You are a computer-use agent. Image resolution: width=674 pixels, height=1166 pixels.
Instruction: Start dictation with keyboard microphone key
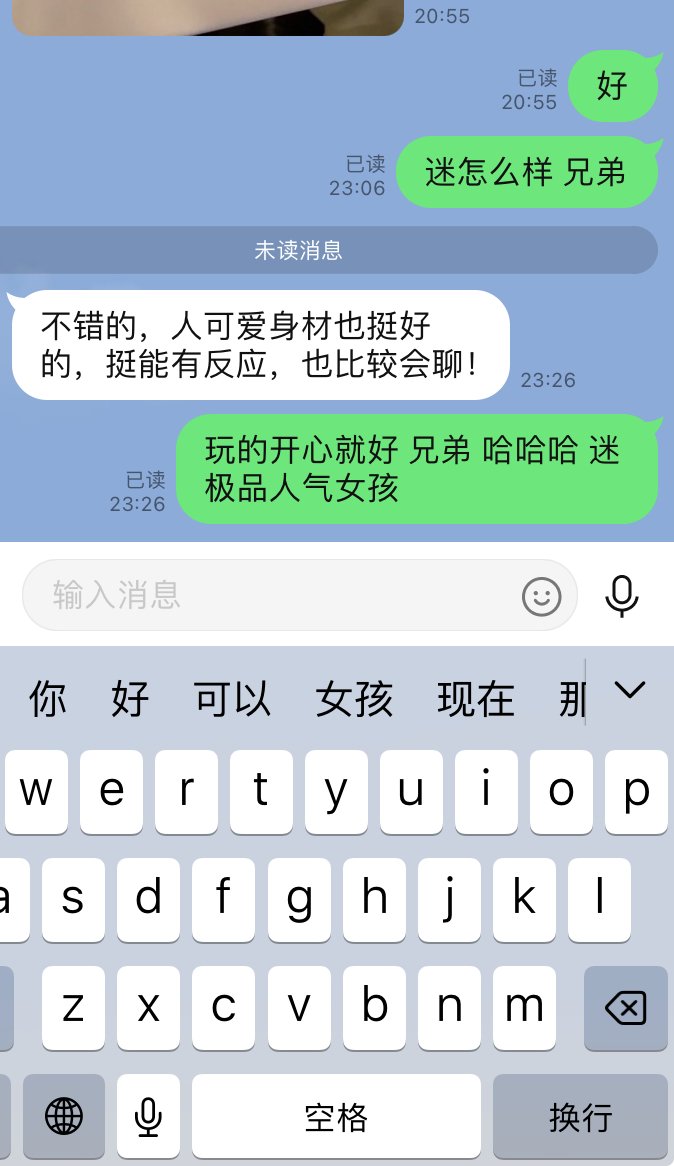click(x=149, y=1116)
